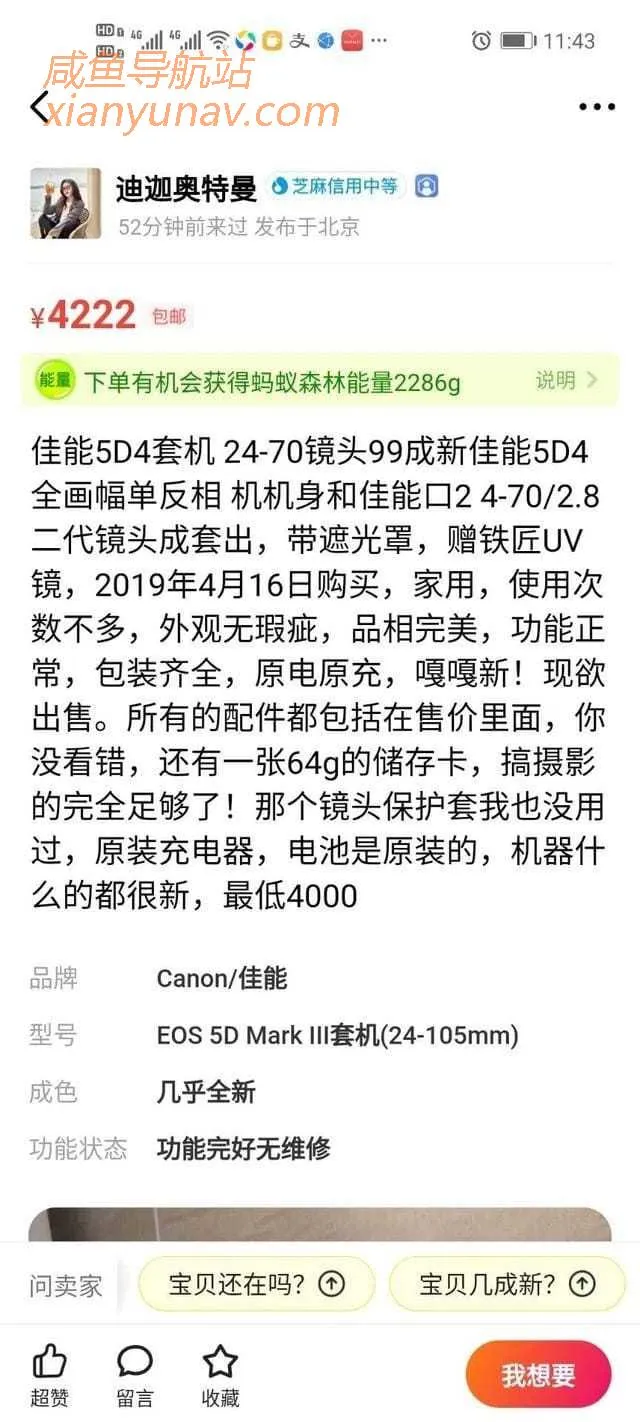The height and width of the screenshot is (1422, 640).
Task: Open the three-dot overflow menu
Action: click(596, 107)
